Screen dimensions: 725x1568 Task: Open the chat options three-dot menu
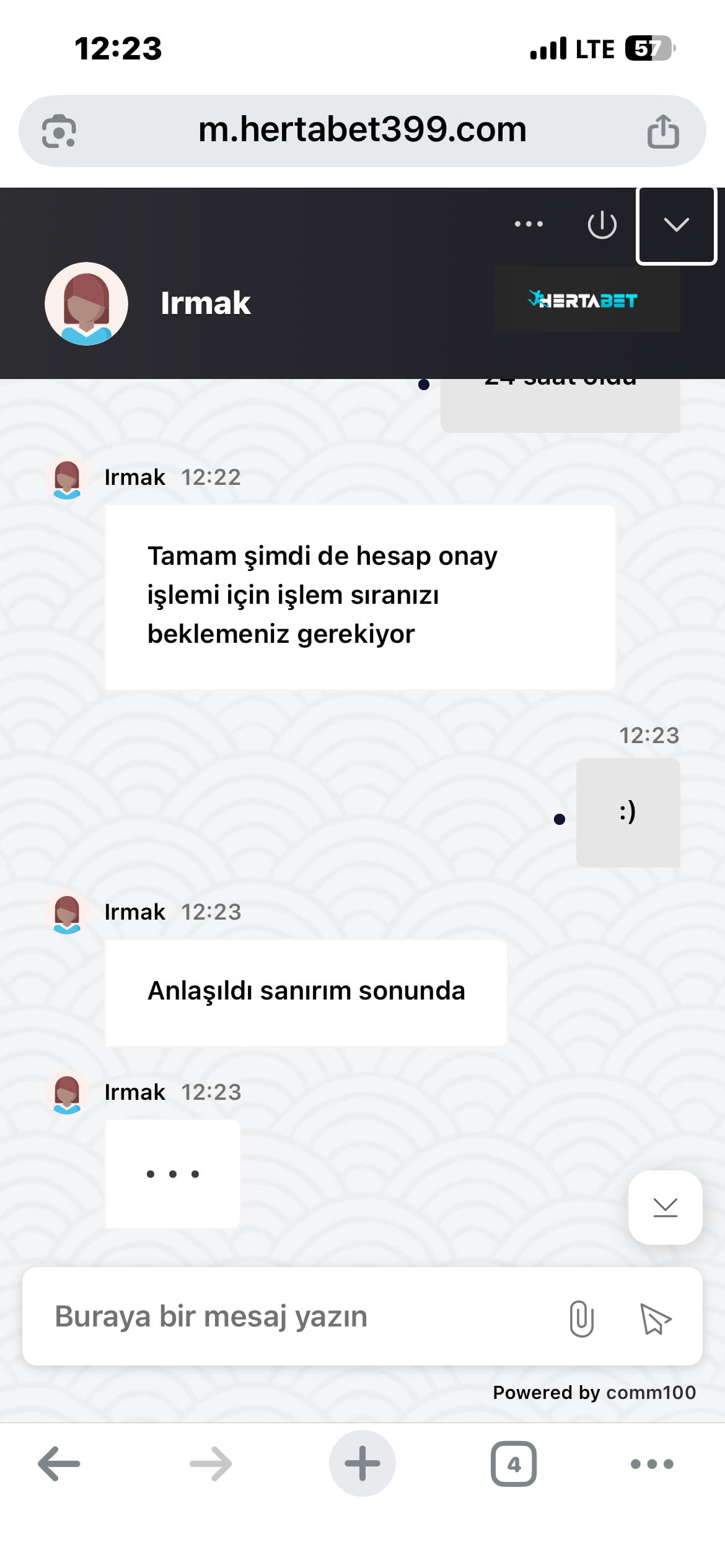point(529,224)
